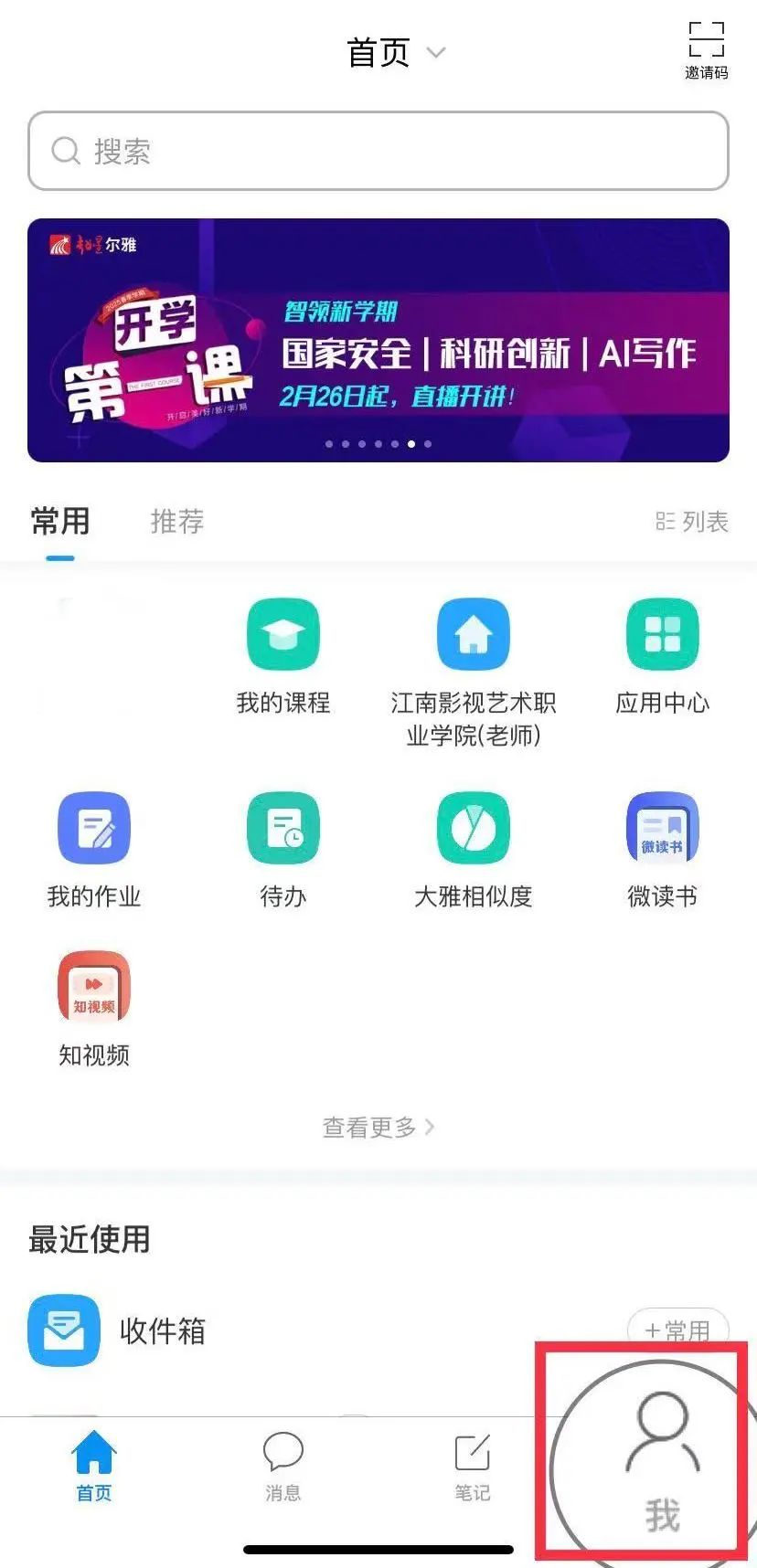Screen dimensions: 757x1568
Task: Open 微读书
Action: (662, 847)
